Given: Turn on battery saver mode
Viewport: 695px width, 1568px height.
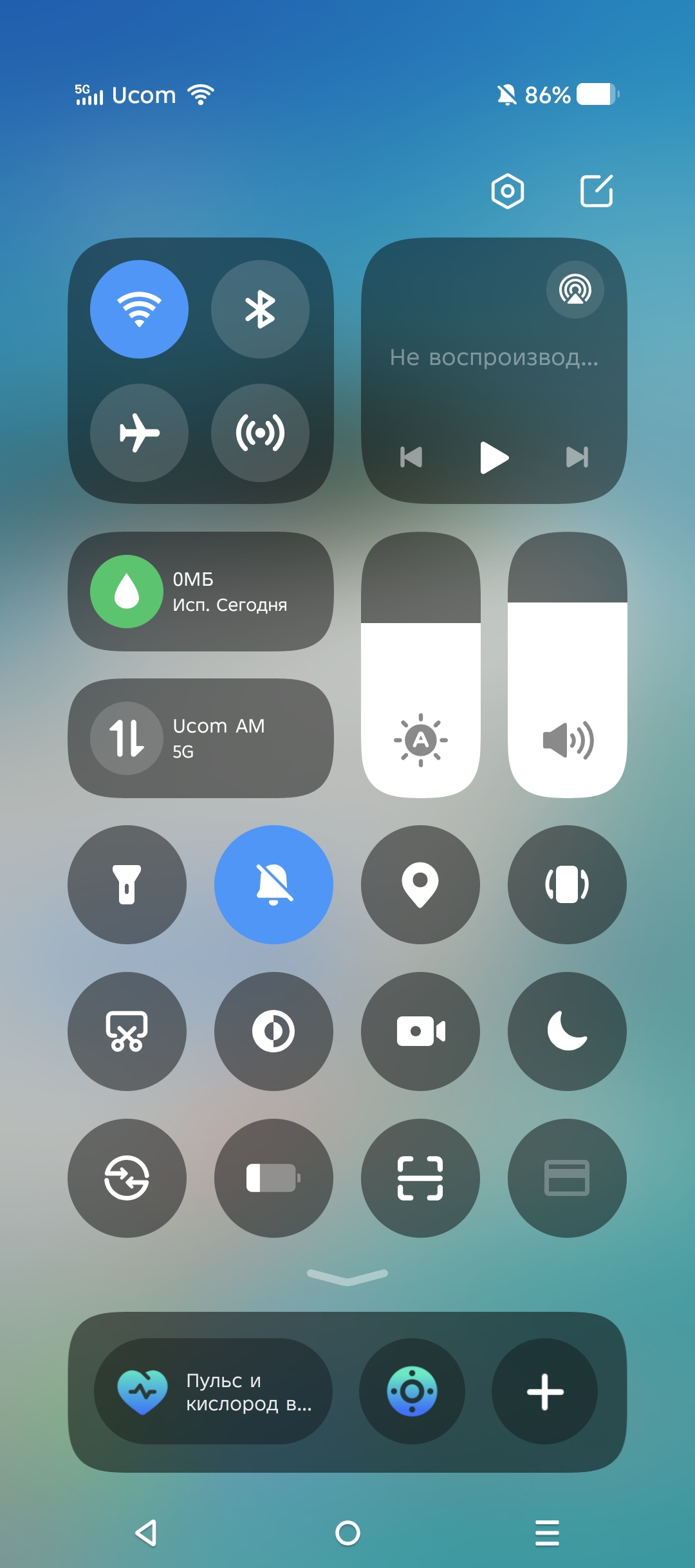Looking at the screenshot, I should [273, 1178].
